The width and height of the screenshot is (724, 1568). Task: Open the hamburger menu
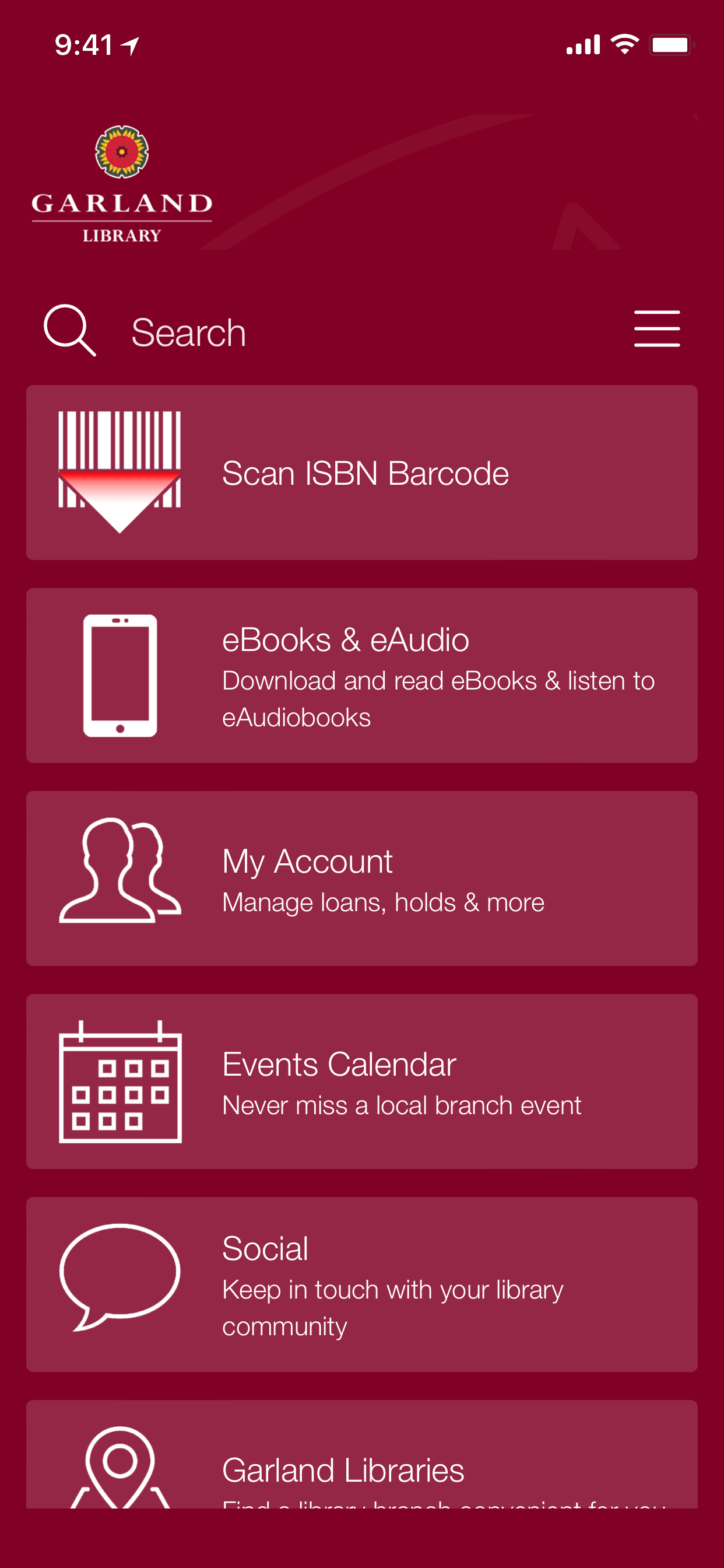point(656,328)
